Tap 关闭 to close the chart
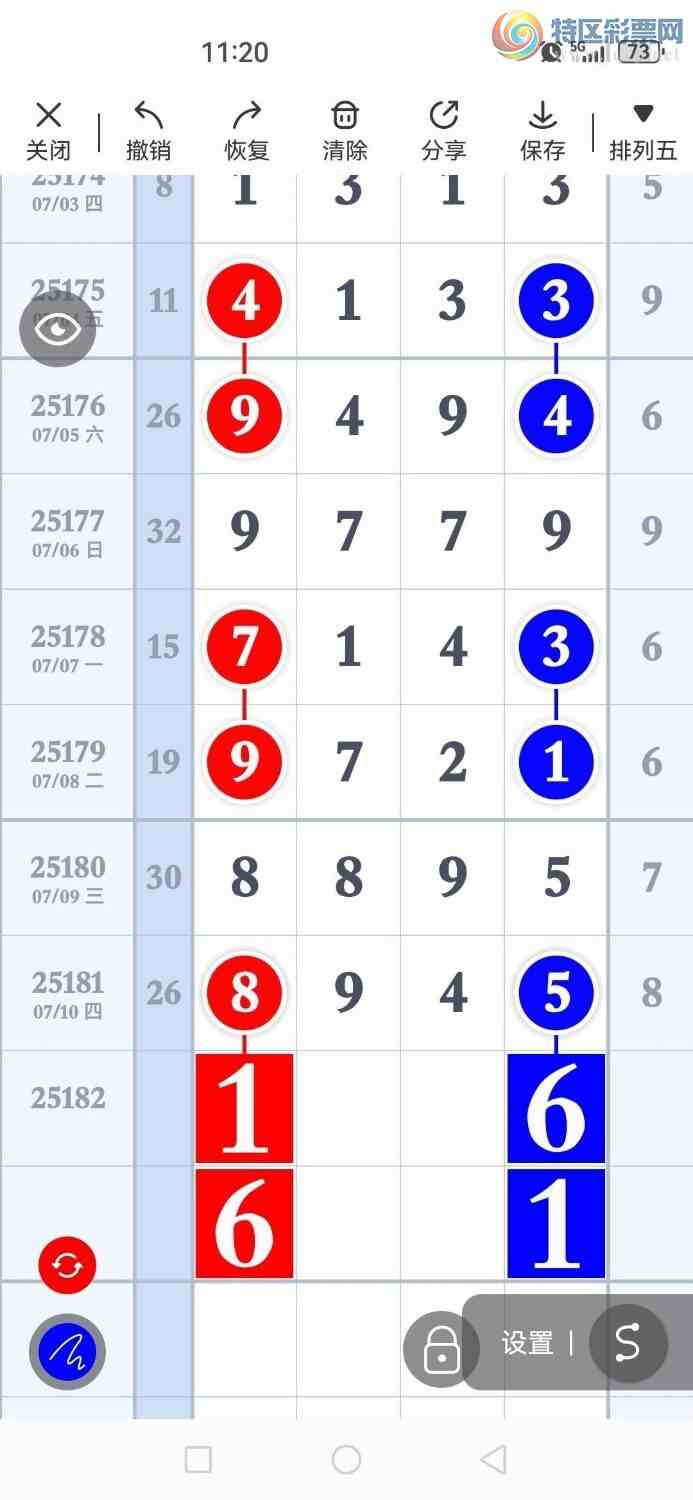The width and height of the screenshot is (693, 1500). point(48,132)
